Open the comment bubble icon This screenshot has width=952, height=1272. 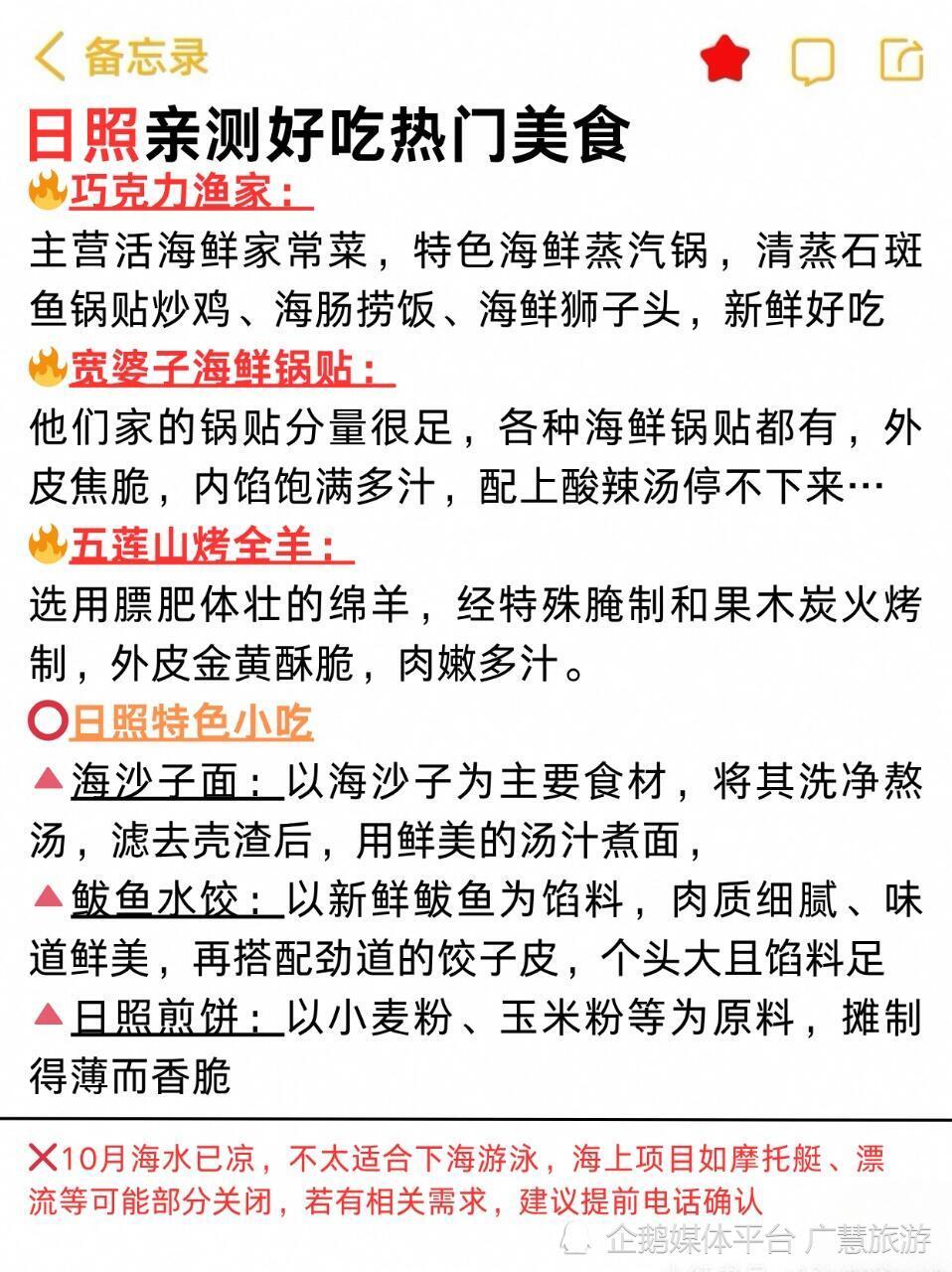point(815,60)
